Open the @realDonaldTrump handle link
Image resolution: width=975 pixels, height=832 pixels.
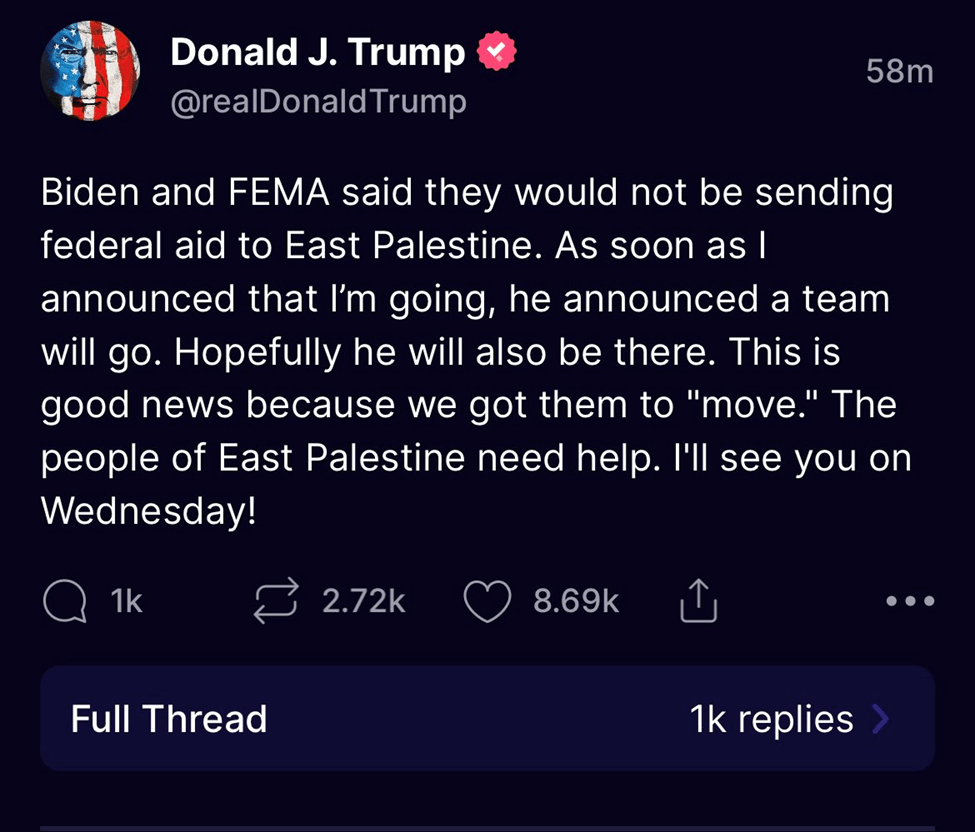(x=318, y=102)
